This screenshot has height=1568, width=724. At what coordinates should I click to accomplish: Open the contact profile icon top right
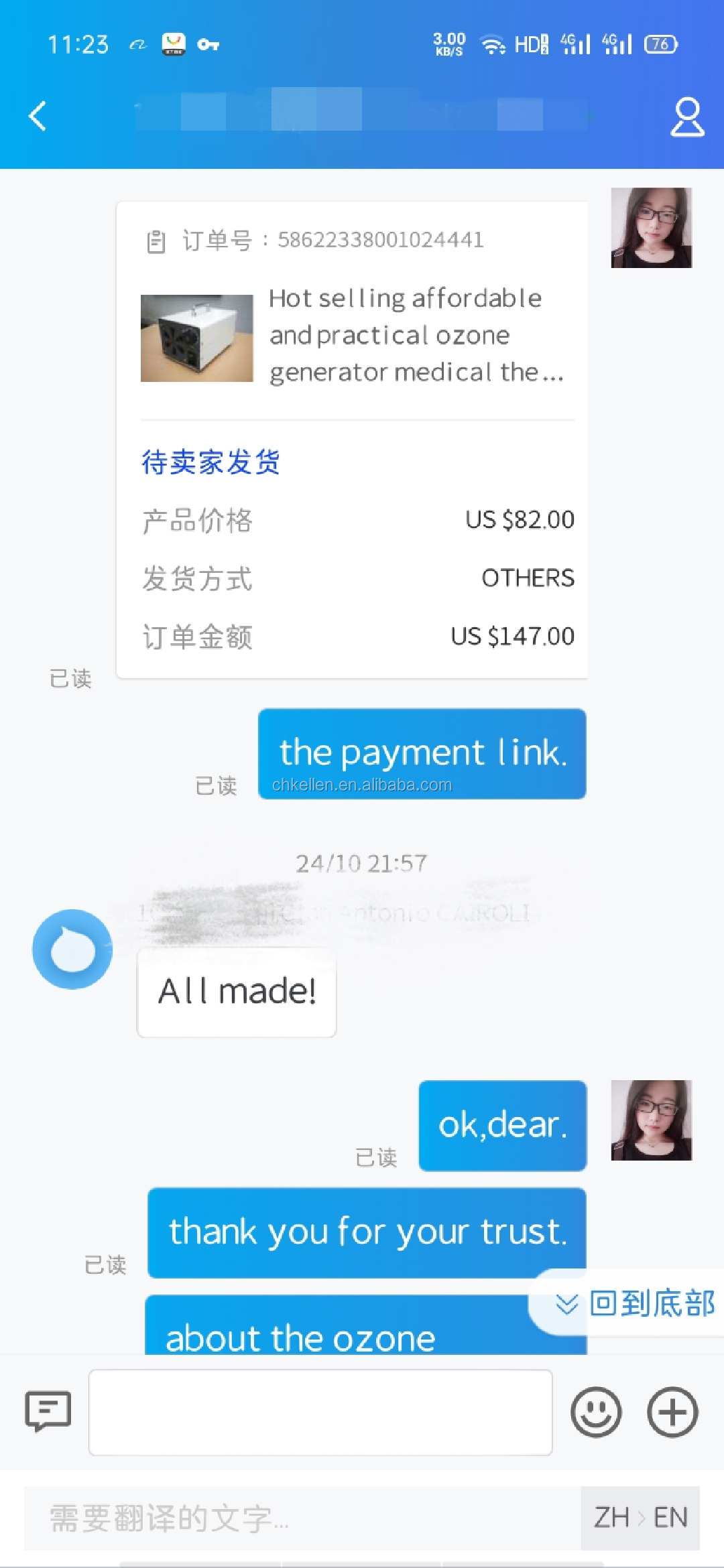(685, 119)
